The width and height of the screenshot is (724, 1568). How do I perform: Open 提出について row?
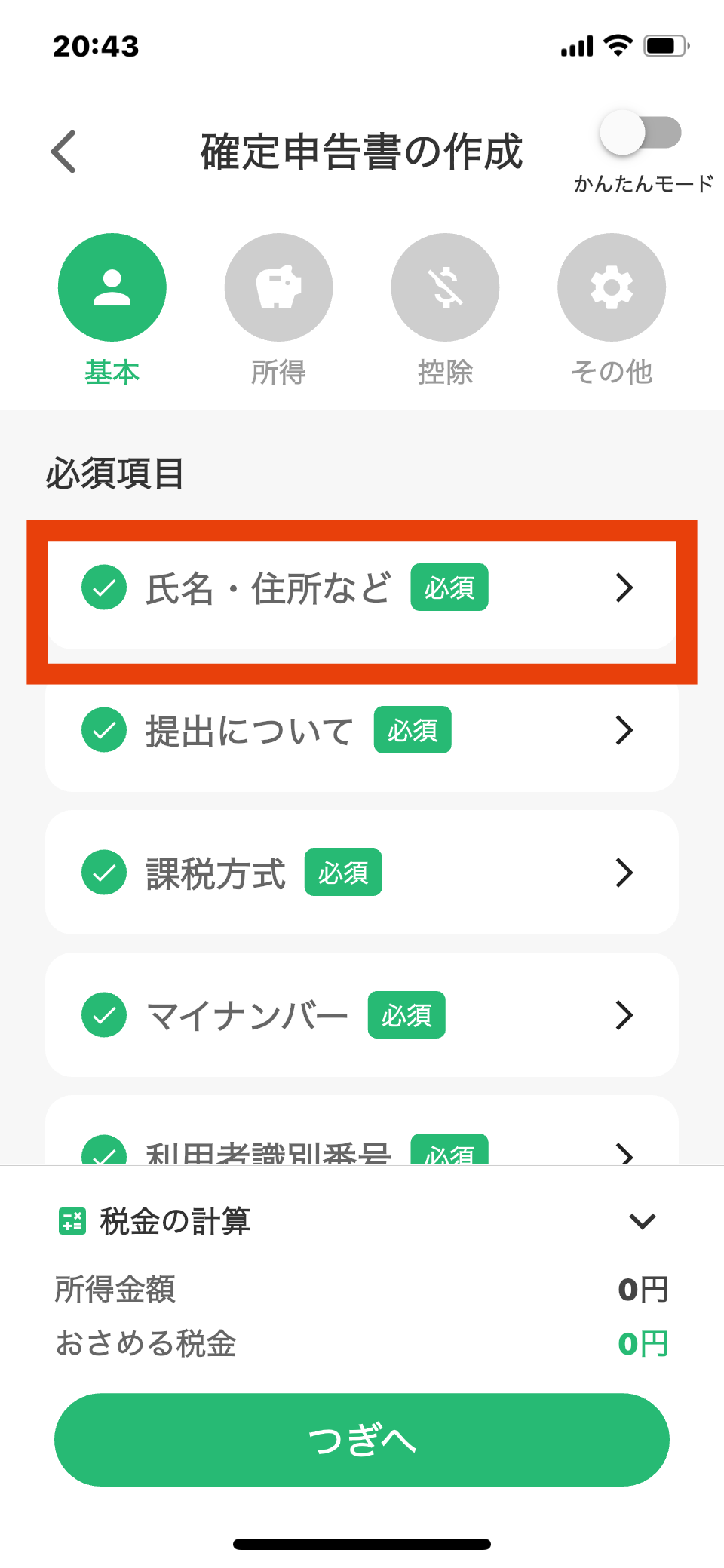pos(362,730)
